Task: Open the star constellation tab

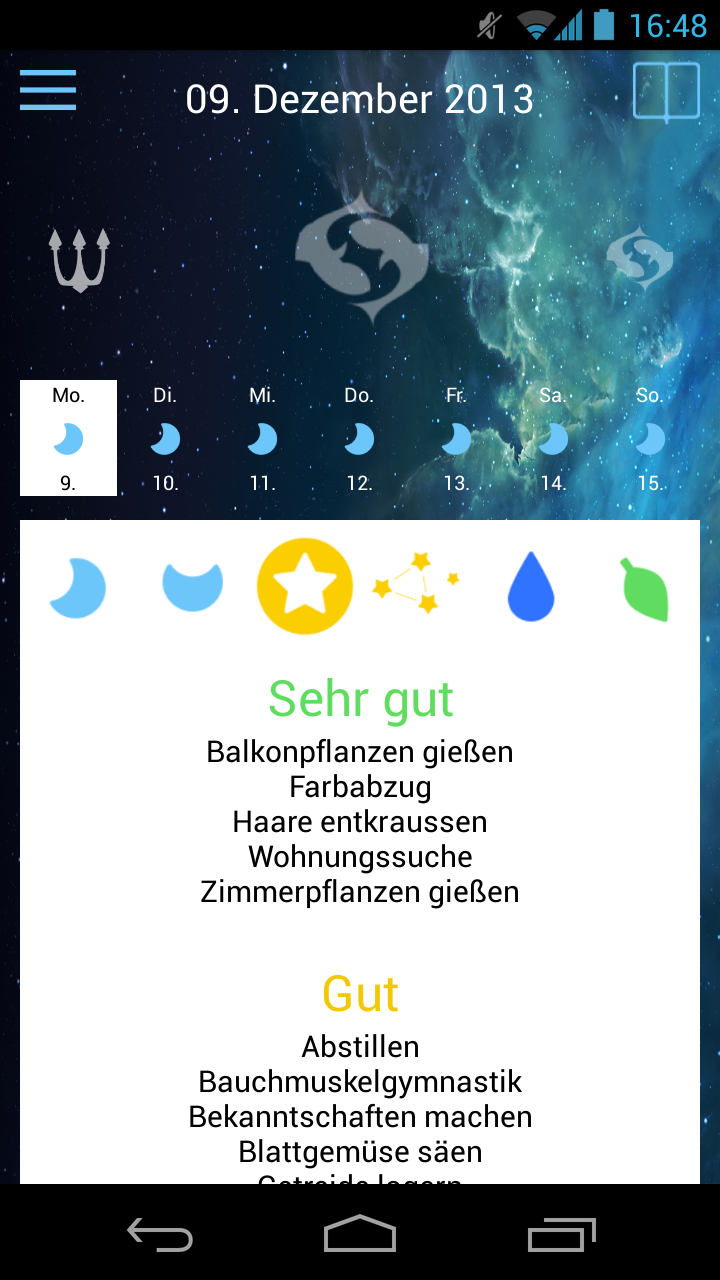Action: [417, 587]
